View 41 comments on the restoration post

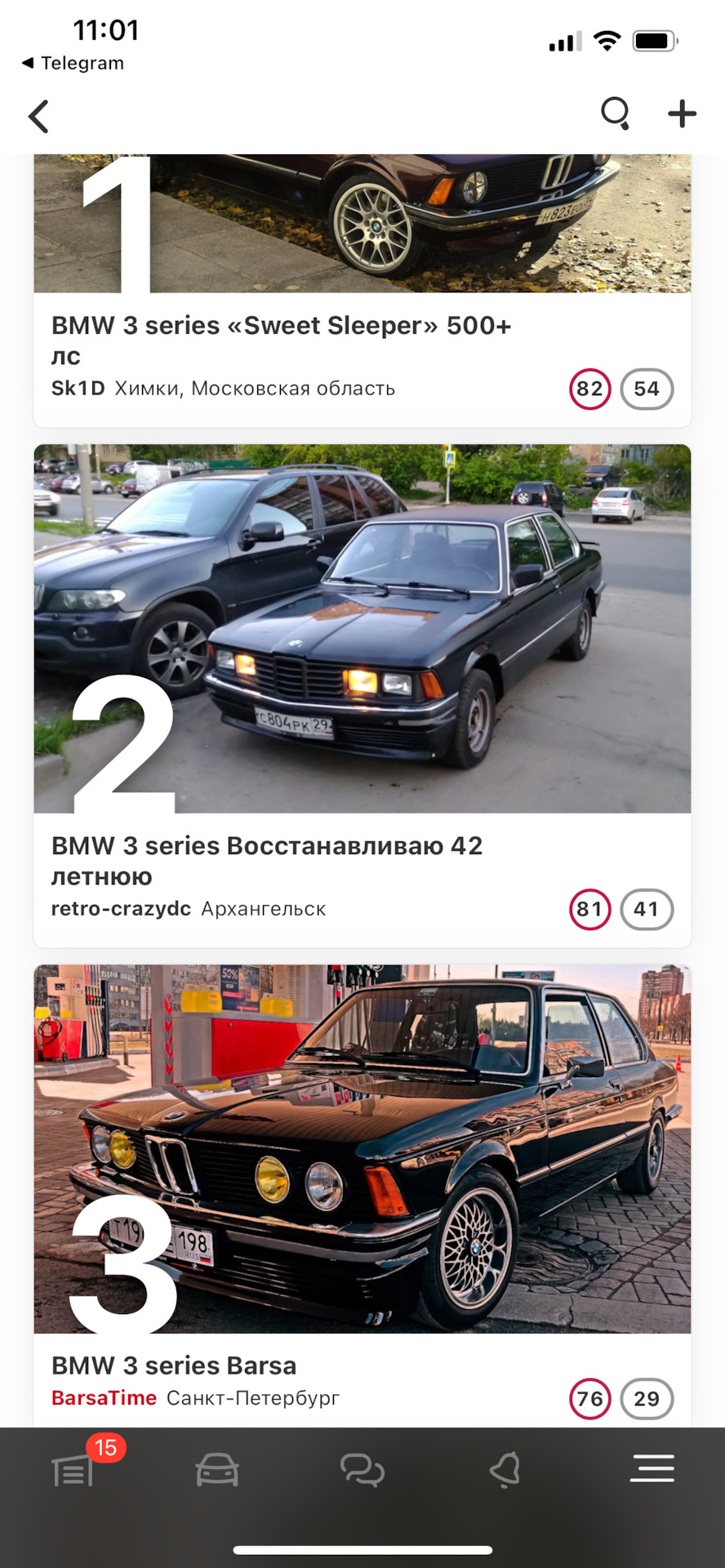coord(646,908)
